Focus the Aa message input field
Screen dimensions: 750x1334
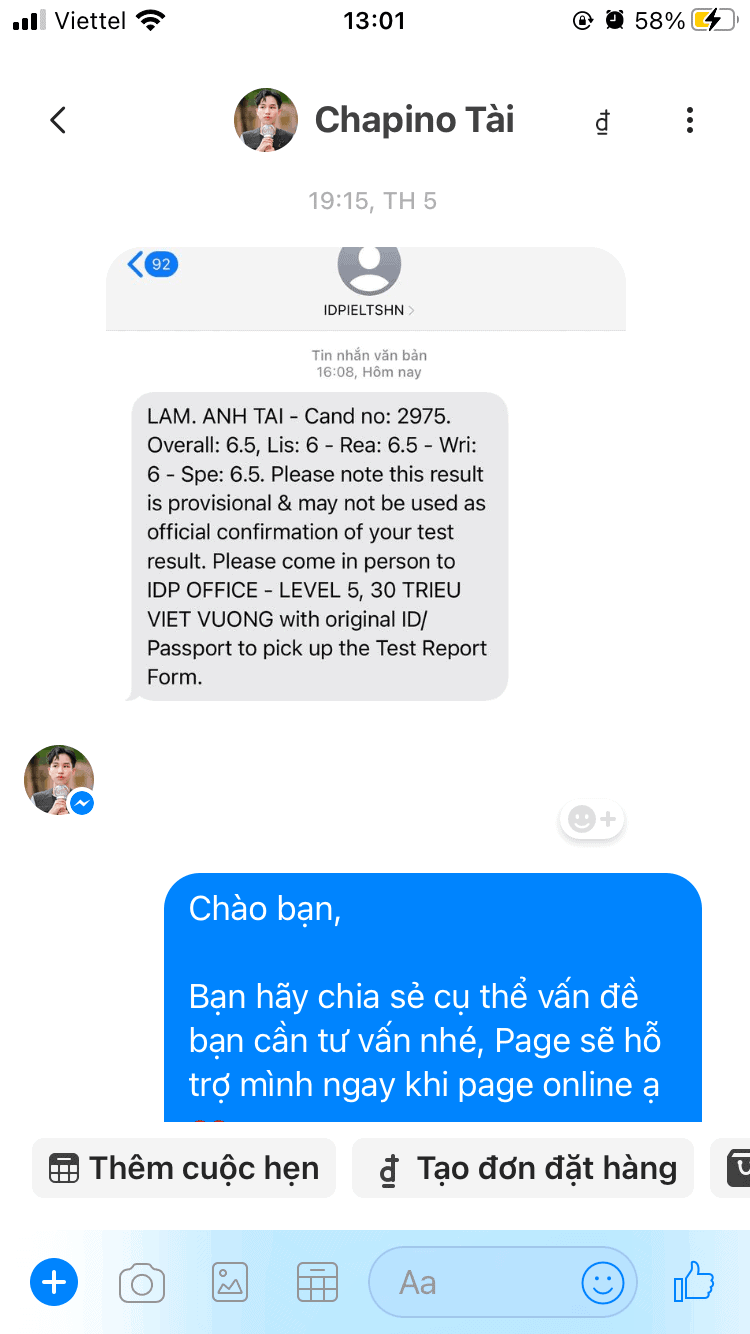point(470,1282)
